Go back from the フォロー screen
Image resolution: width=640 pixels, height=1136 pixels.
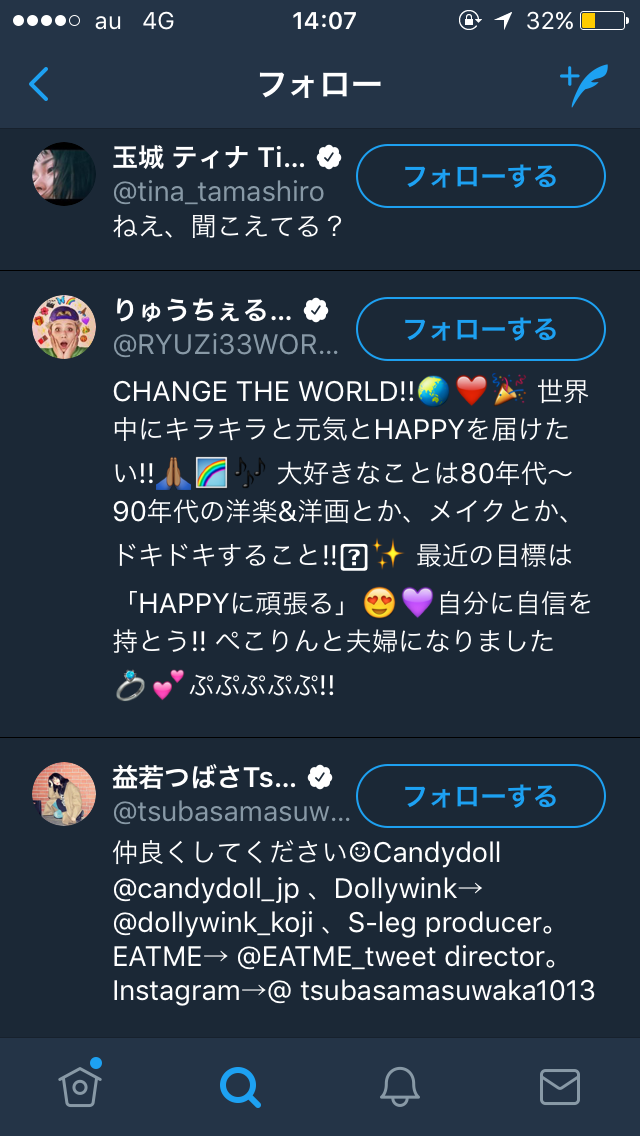tap(39, 85)
